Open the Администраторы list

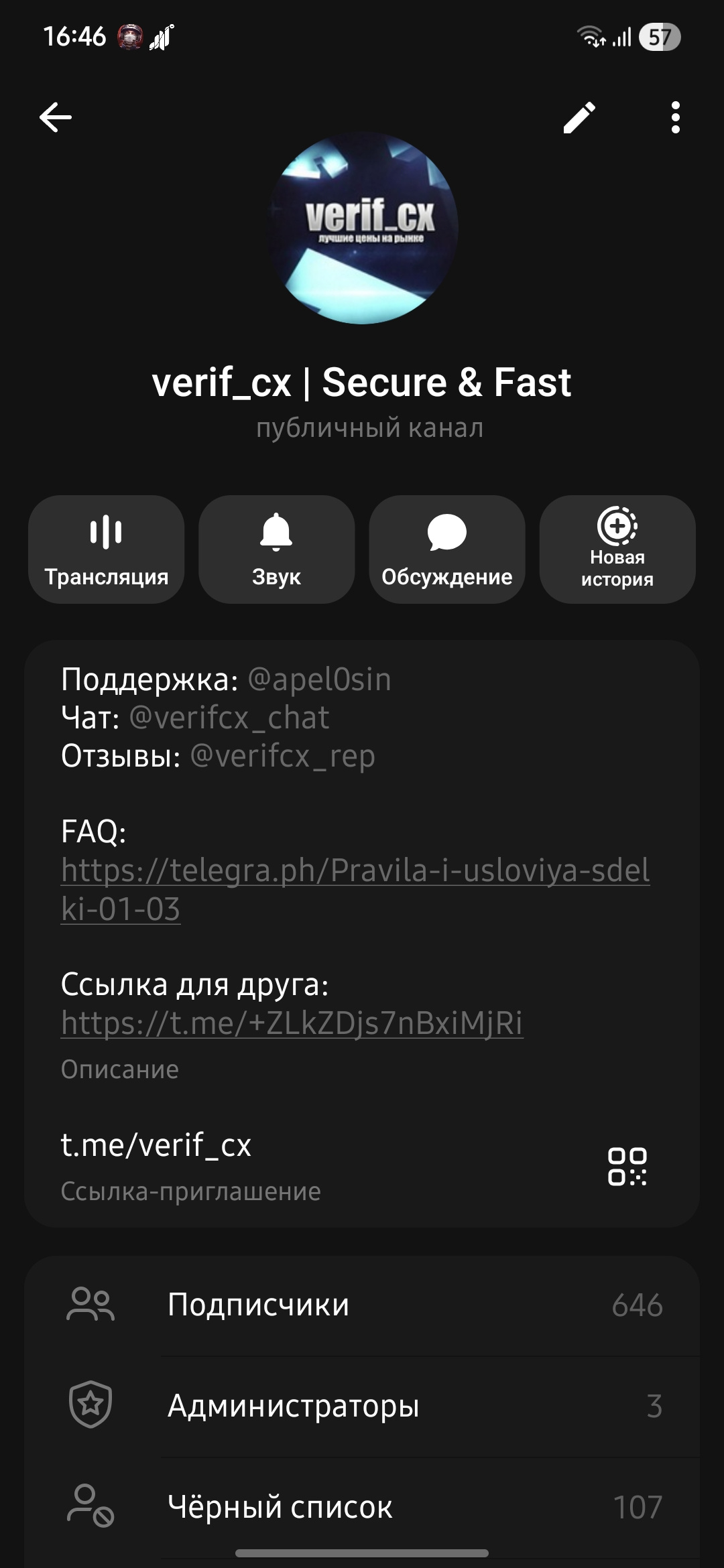[362, 1406]
